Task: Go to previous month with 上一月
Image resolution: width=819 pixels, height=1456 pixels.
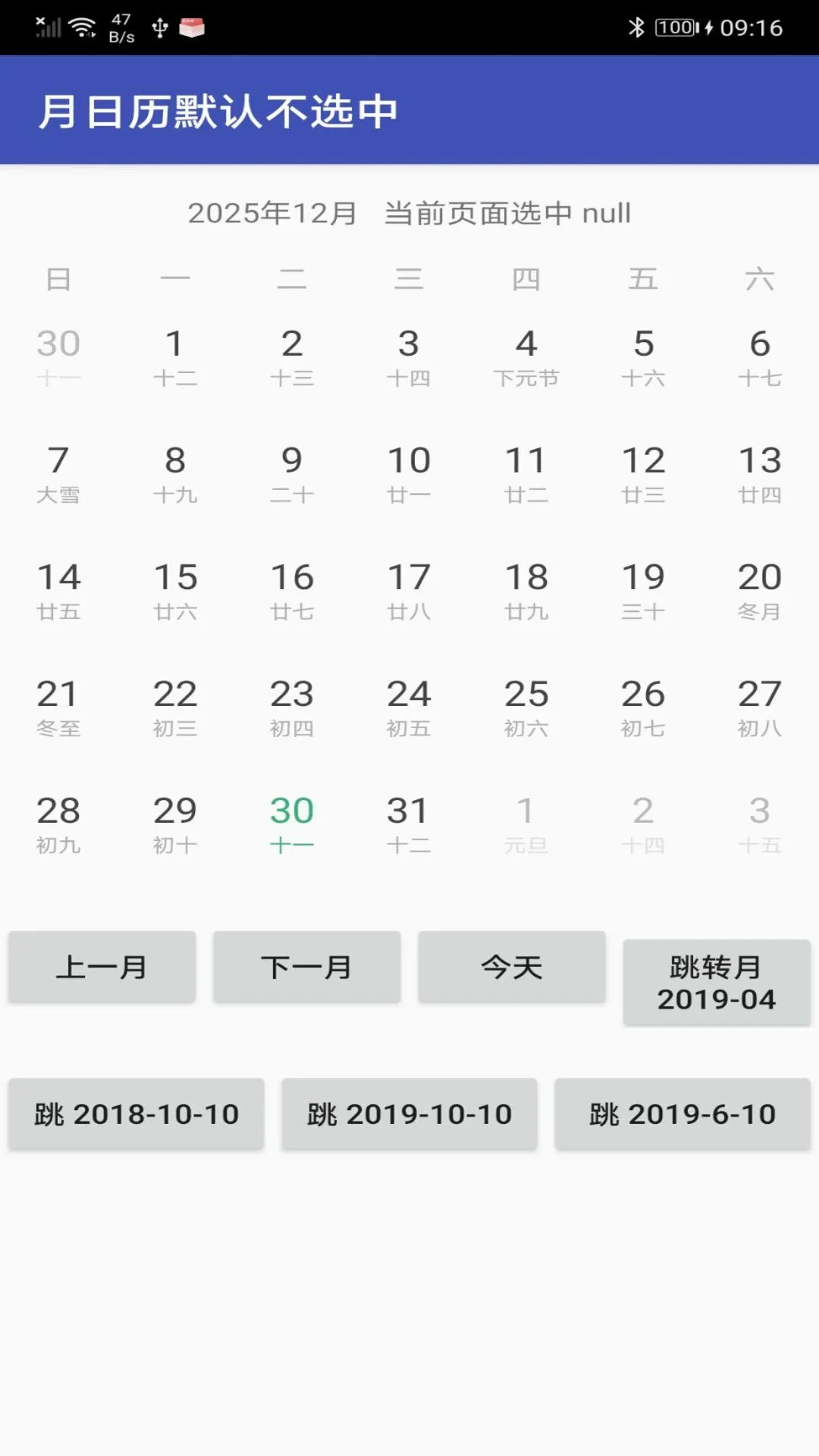Action: (x=102, y=967)
